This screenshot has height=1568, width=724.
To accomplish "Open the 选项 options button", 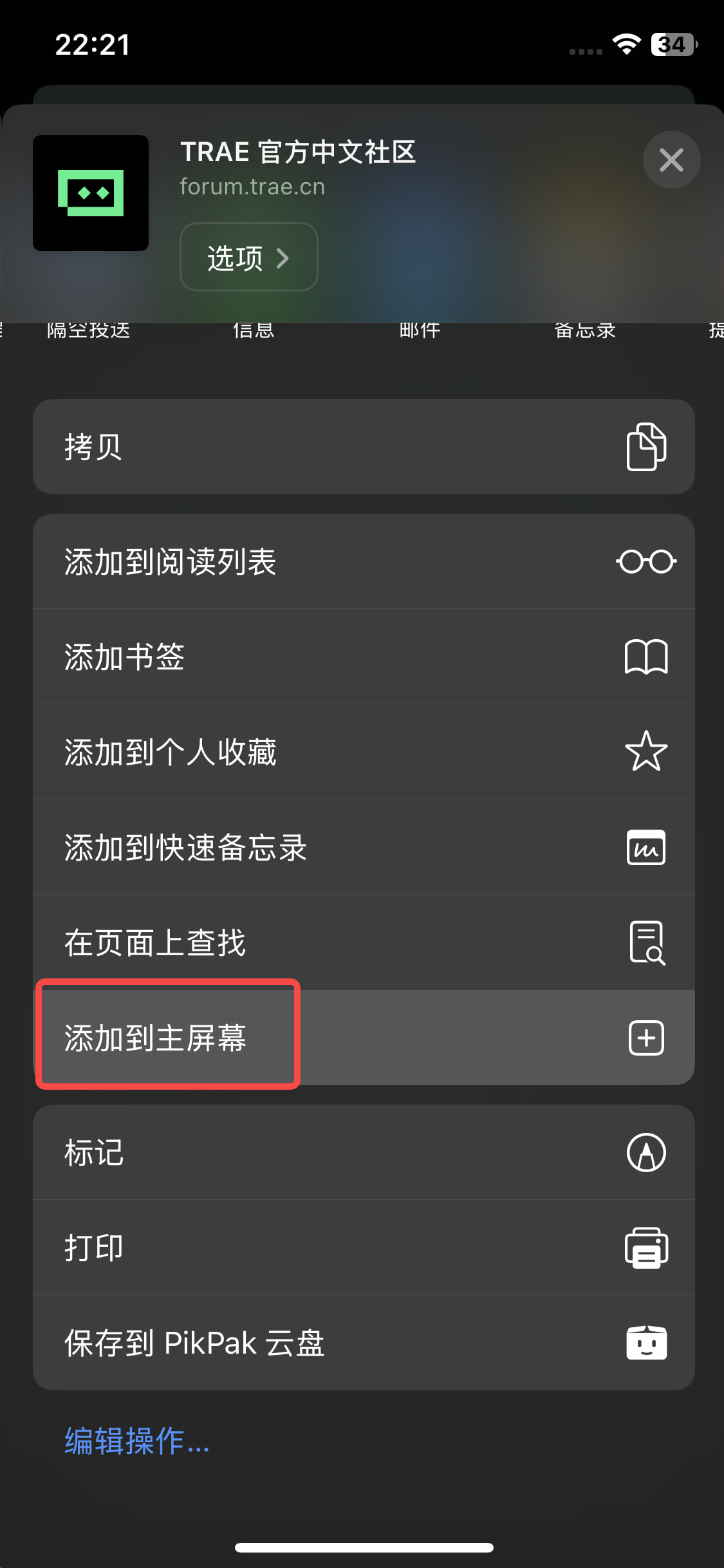I will (x=248, y=257).
